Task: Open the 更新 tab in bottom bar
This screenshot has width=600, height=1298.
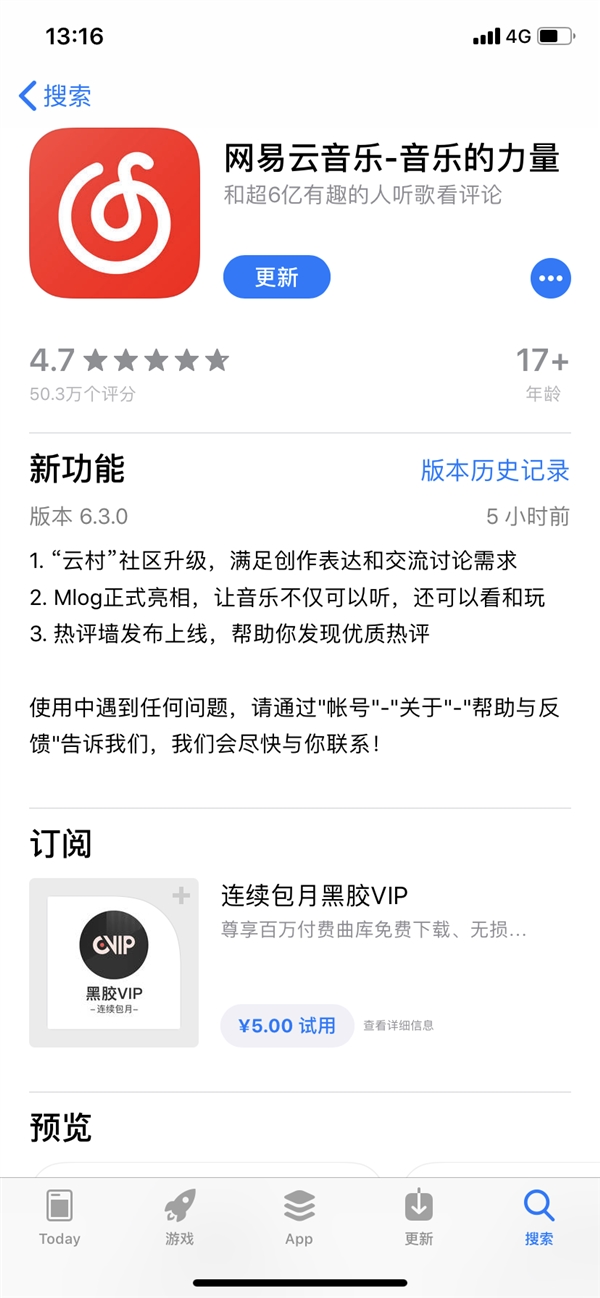Action: click(419, 1217)
